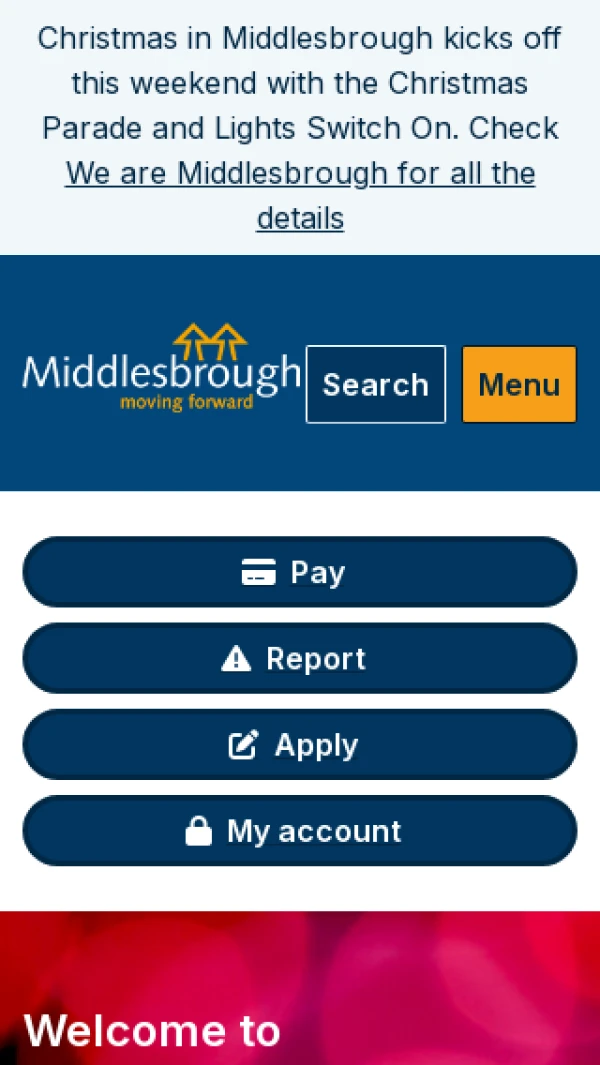Open the Search button
The image size is (600, 1065).
pos(375,385)
